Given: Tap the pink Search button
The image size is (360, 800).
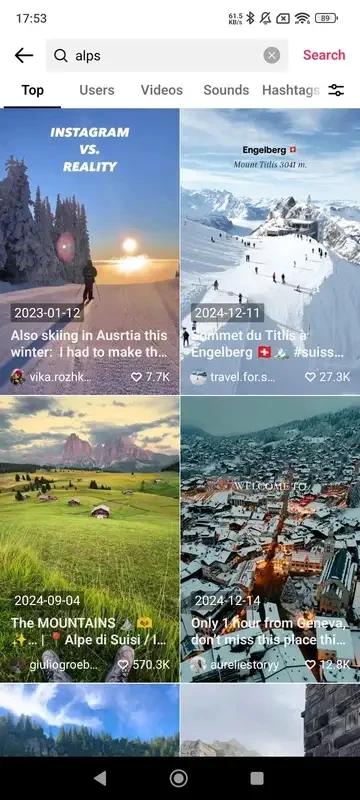Looking at the screenshot, I should 324,55.
